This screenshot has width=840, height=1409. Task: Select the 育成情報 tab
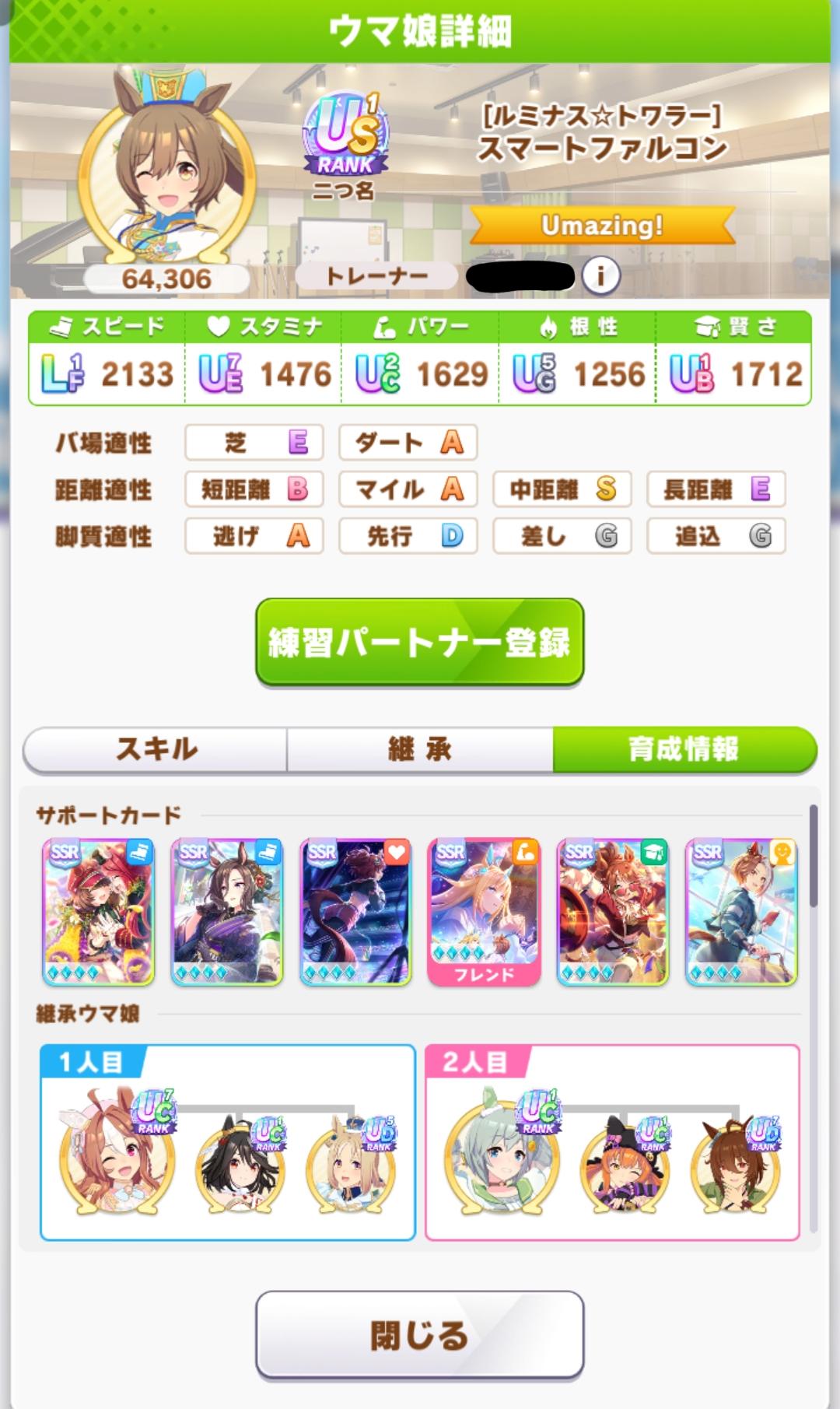pyautogui.click(x=684, y=749)
